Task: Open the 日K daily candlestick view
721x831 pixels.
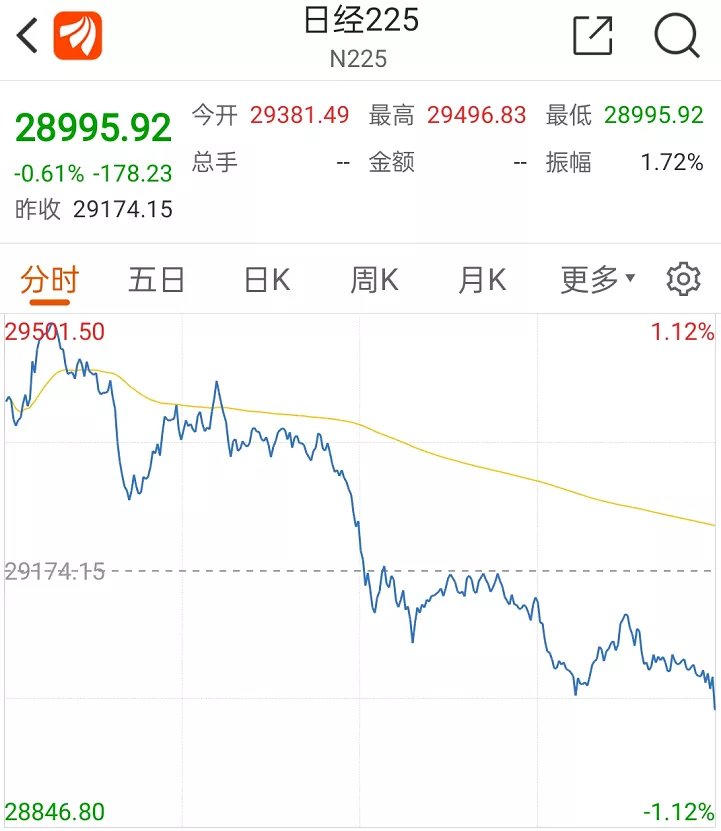Action: click(266, 280)
